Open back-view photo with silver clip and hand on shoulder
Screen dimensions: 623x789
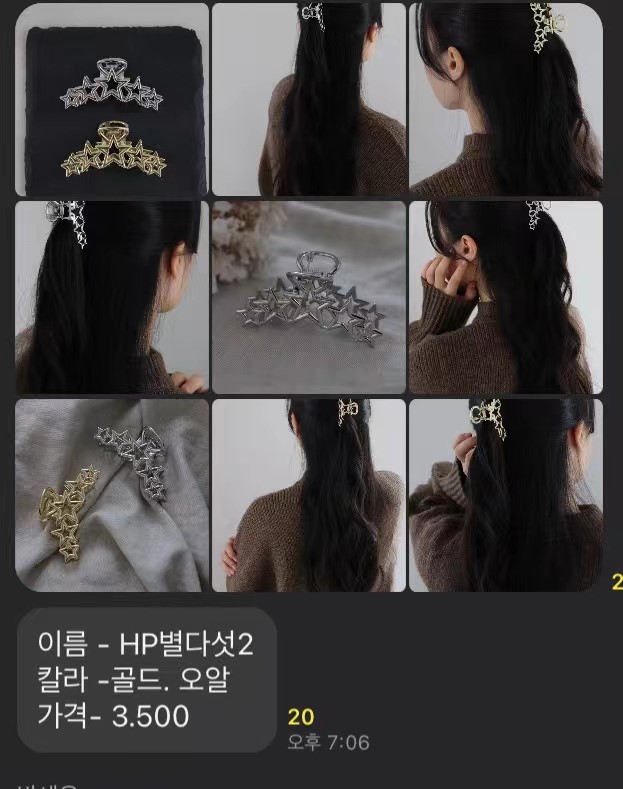(x=112, y=297)
